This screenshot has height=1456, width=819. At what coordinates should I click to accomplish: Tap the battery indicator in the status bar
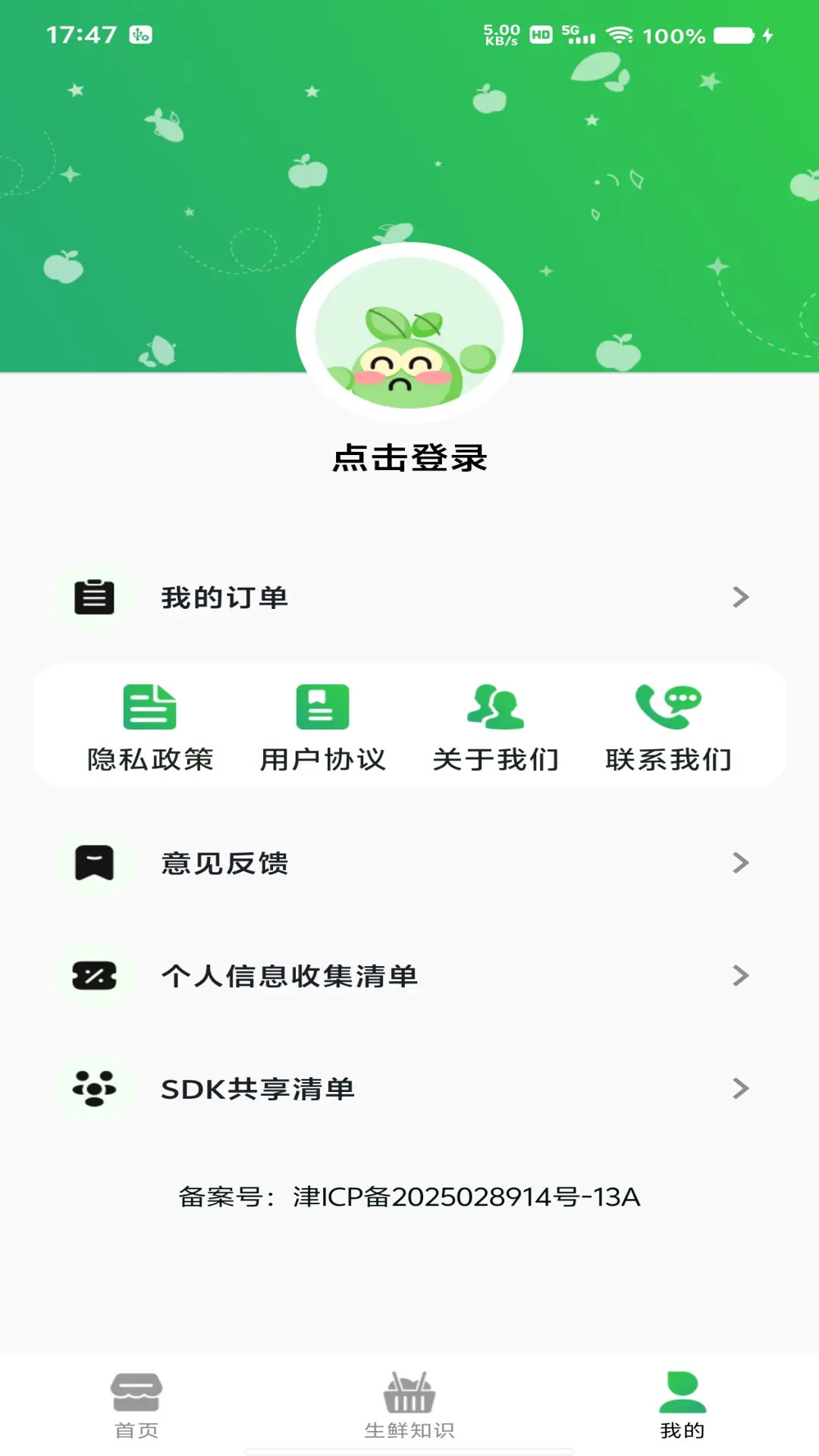(733, 34)
